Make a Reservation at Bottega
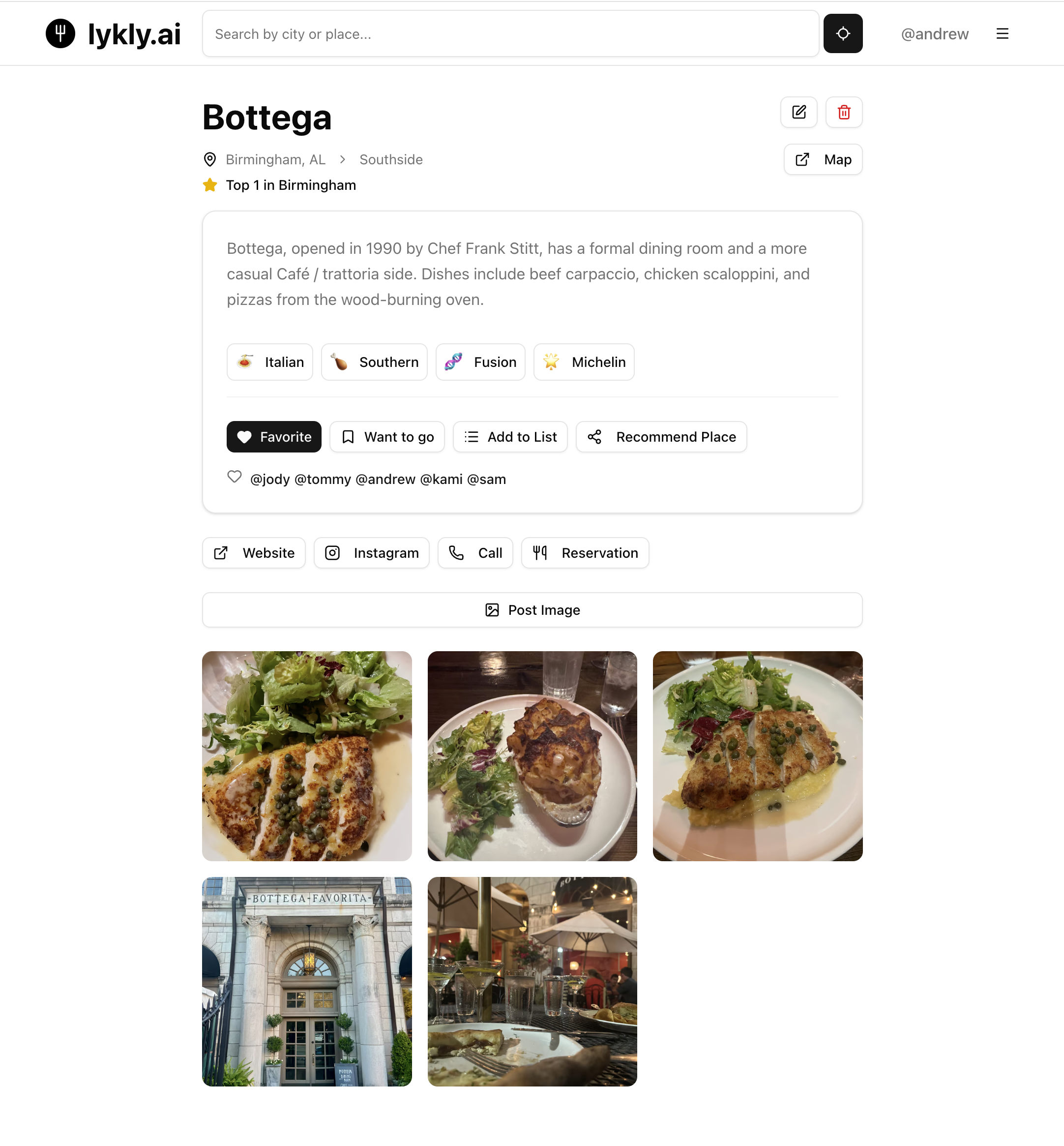This screenshot has height=1146, width=1064. coord(585,553)
